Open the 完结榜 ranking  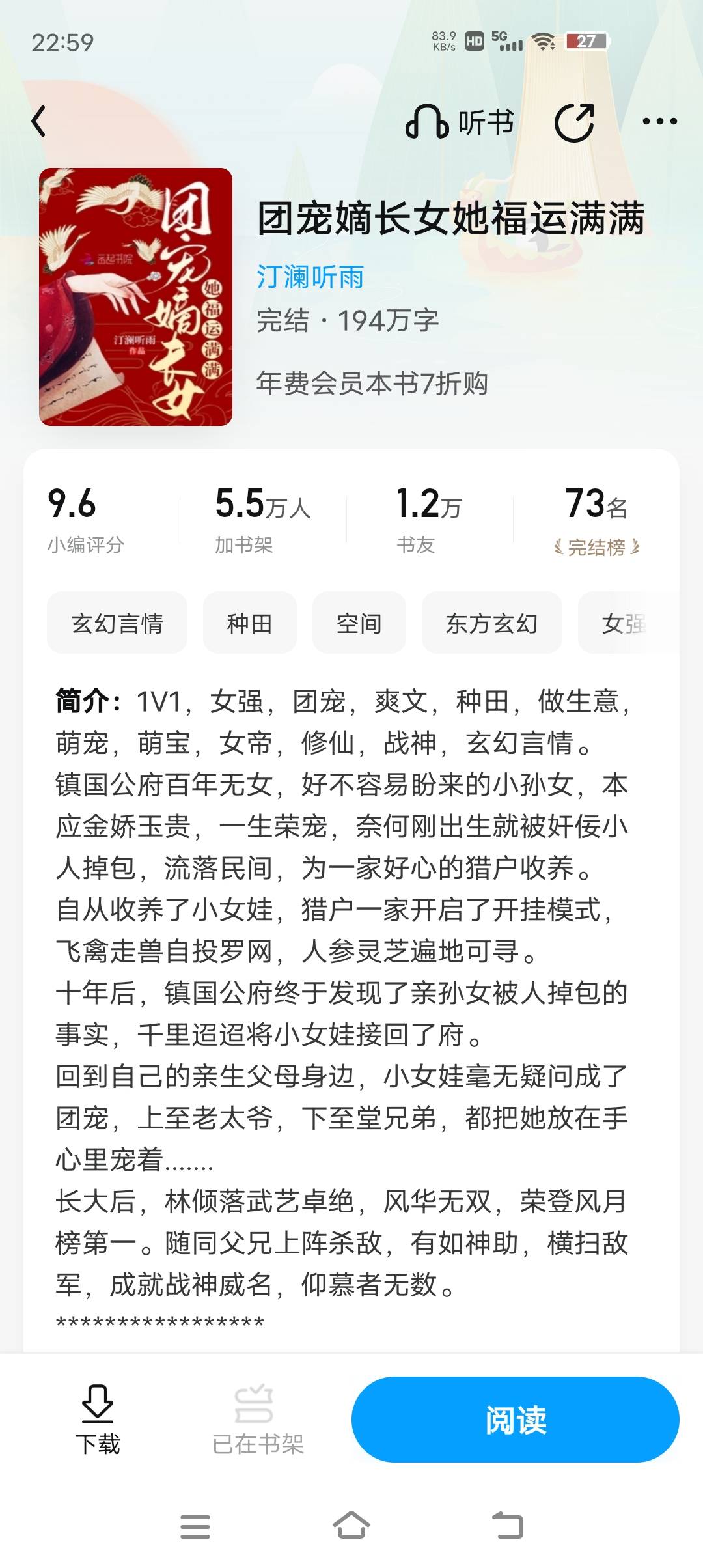pyautogui.click(x=596, y=547)
